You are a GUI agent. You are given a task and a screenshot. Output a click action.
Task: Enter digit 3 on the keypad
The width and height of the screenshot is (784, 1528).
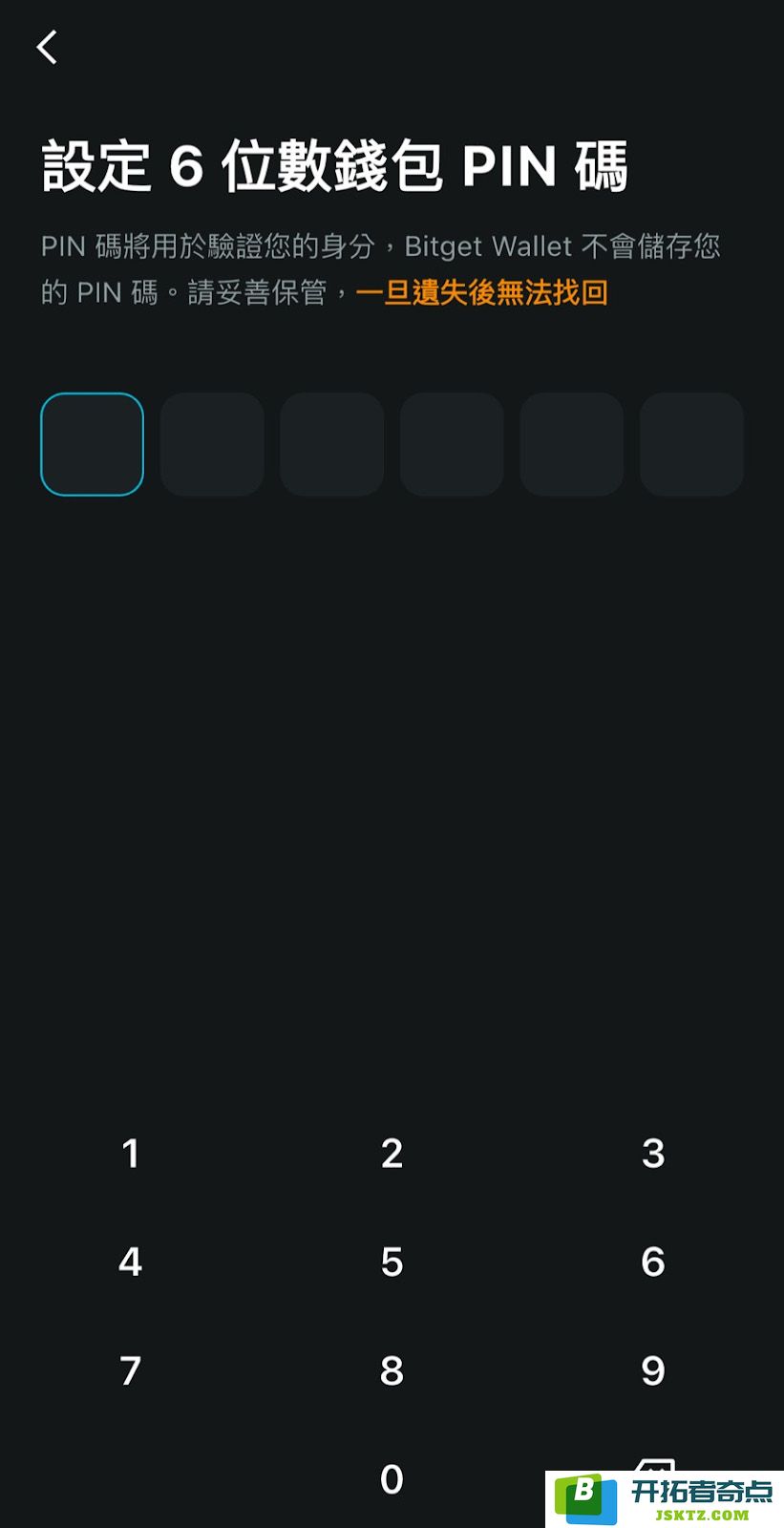click(653, 1153)
